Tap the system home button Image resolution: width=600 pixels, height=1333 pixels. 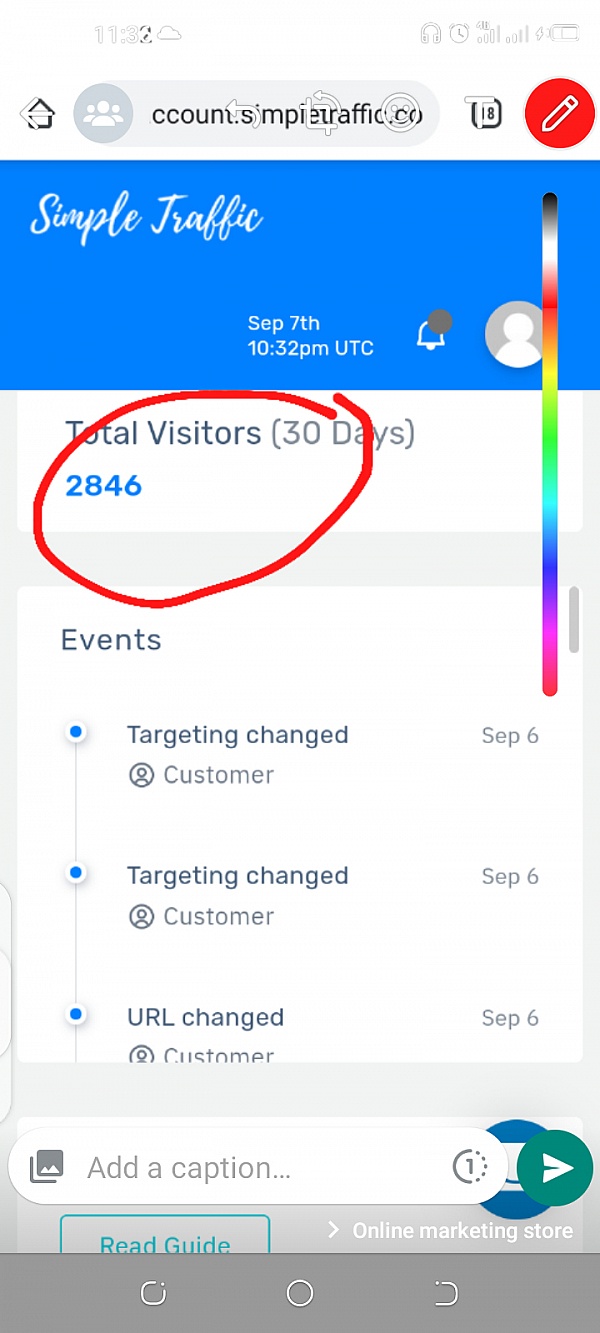[300, 1293]
